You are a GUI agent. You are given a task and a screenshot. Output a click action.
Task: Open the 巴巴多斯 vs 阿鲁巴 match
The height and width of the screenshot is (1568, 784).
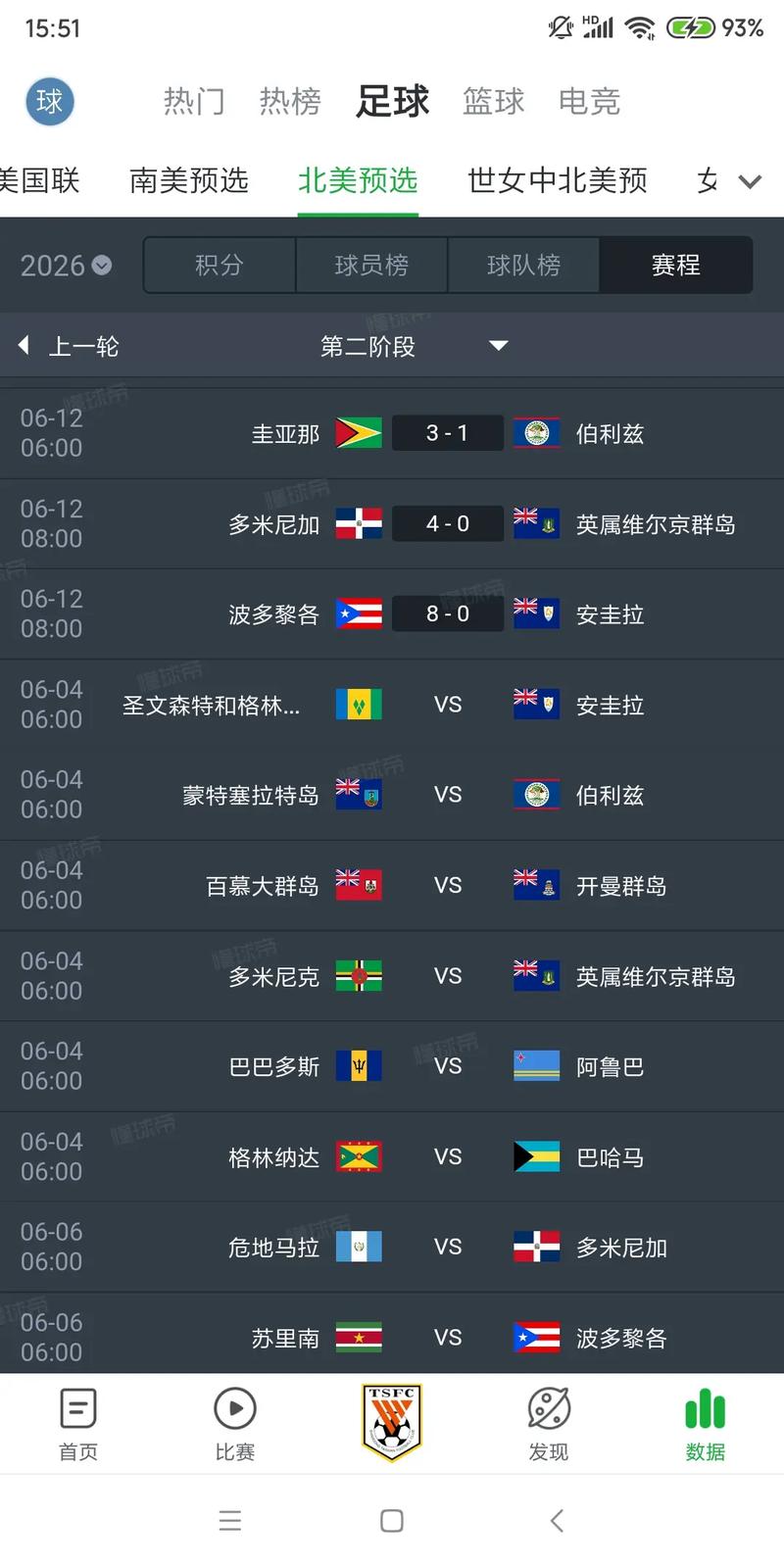click(x=447, y=1066)
